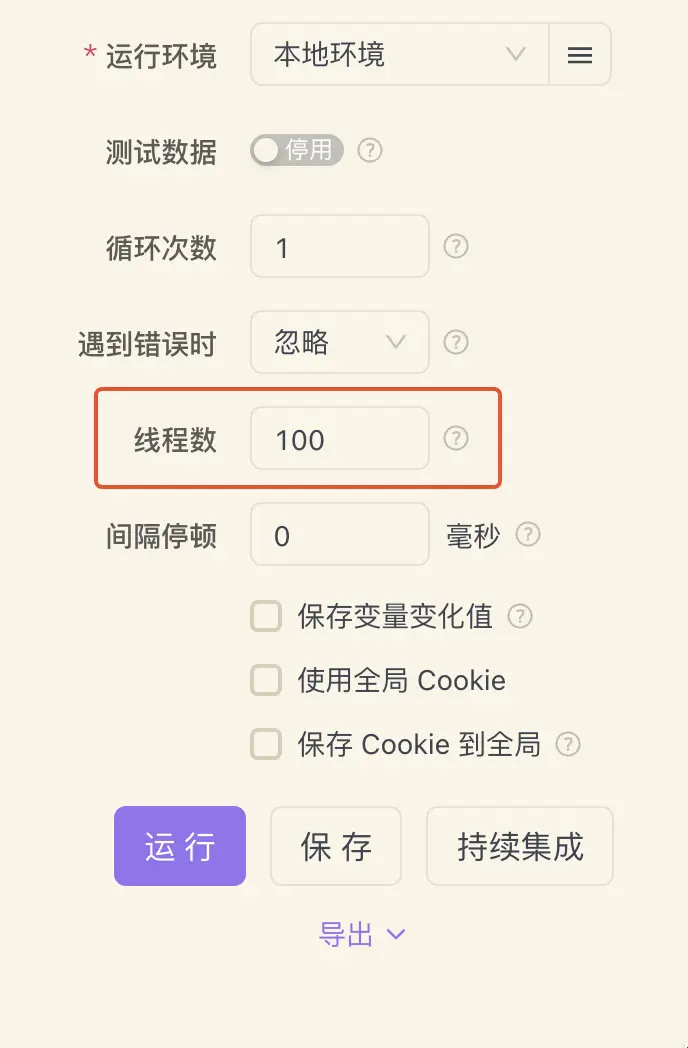Check the 保存 Cookie 到全局 checkbox
688x1048 pixels.
(x=266, y=745)
